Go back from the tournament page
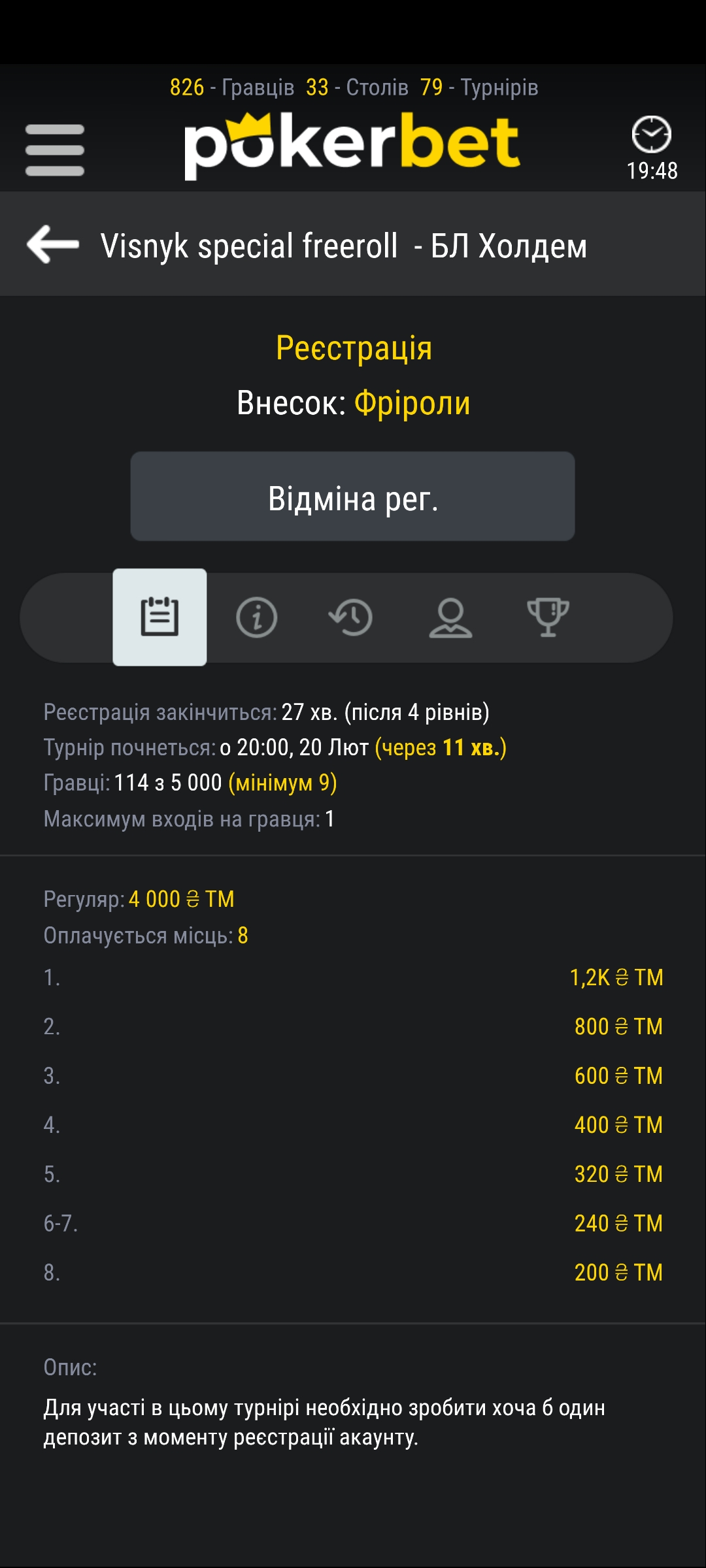Viewport: 706px width, 1568px height. (x=53, y=244)
